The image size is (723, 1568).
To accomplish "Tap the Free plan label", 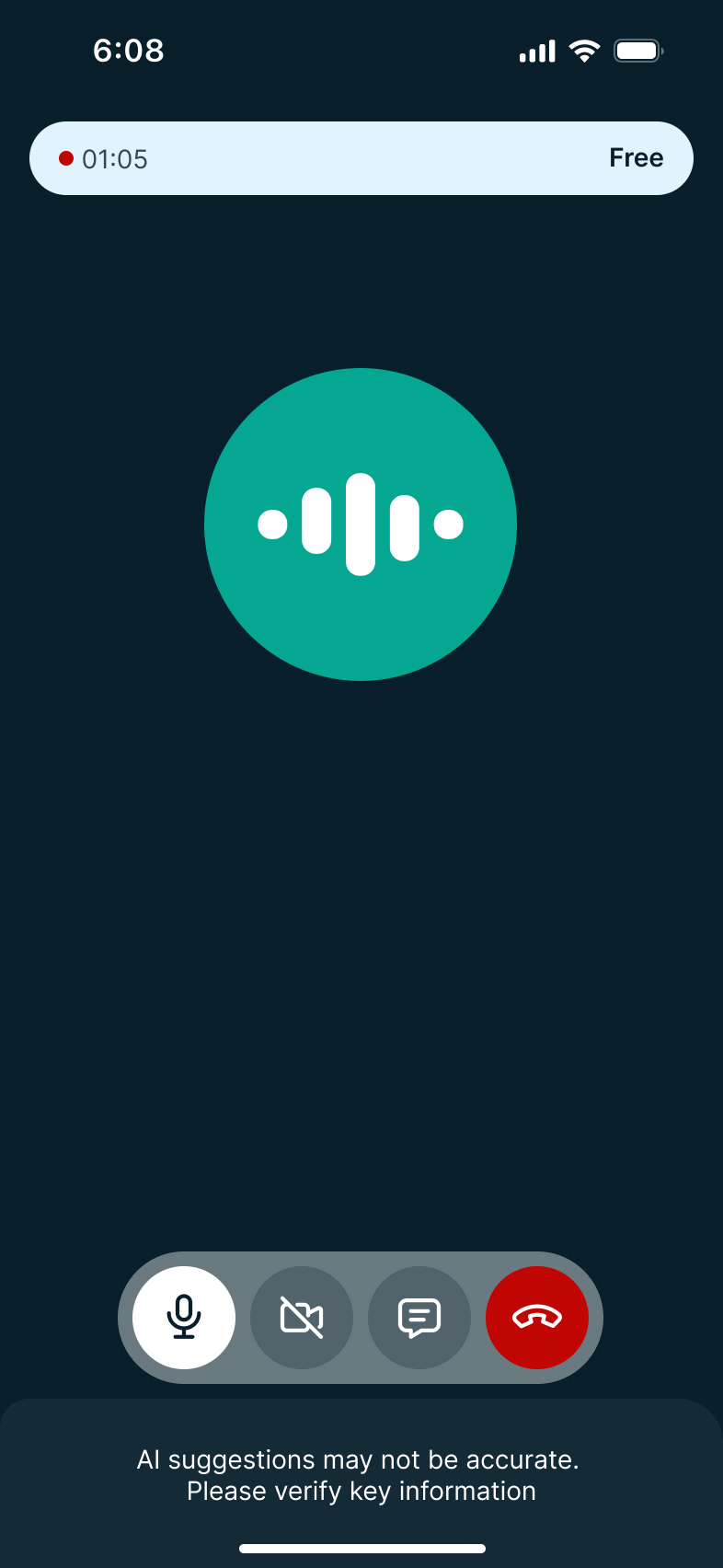I will 636,158.
